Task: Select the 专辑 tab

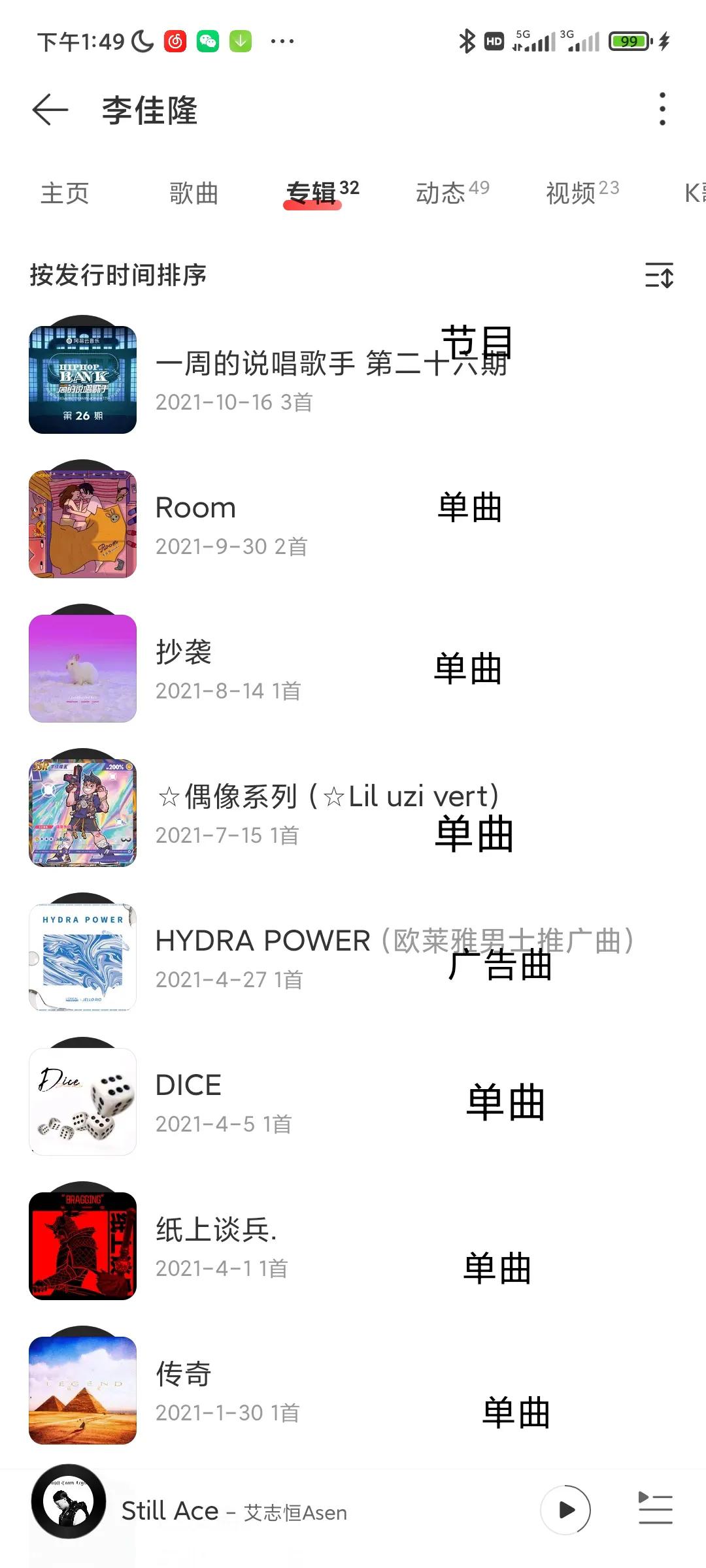Action: [x=314, y=193]
